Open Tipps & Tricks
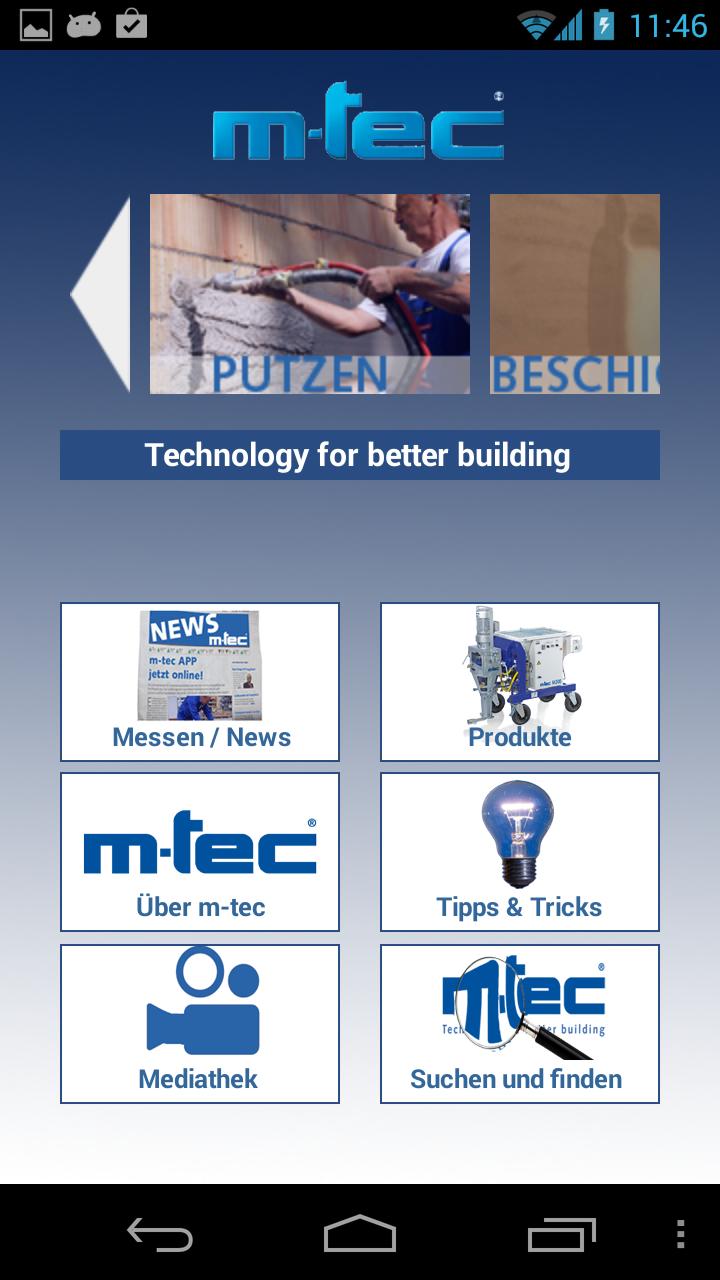The image size is (720, 1280). tap(520, 852)
